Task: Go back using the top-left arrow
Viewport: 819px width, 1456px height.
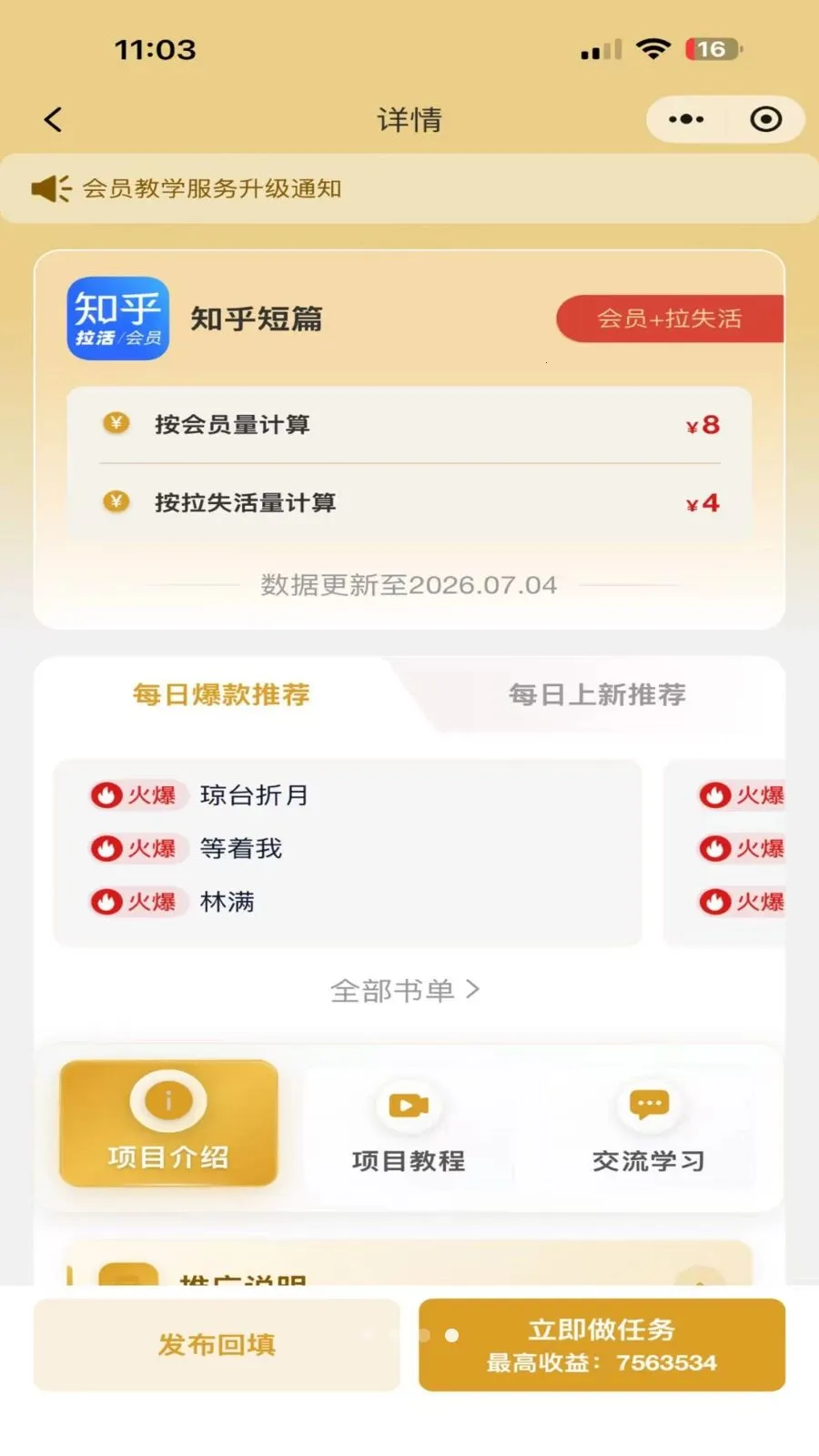Action: coord(54,119)
